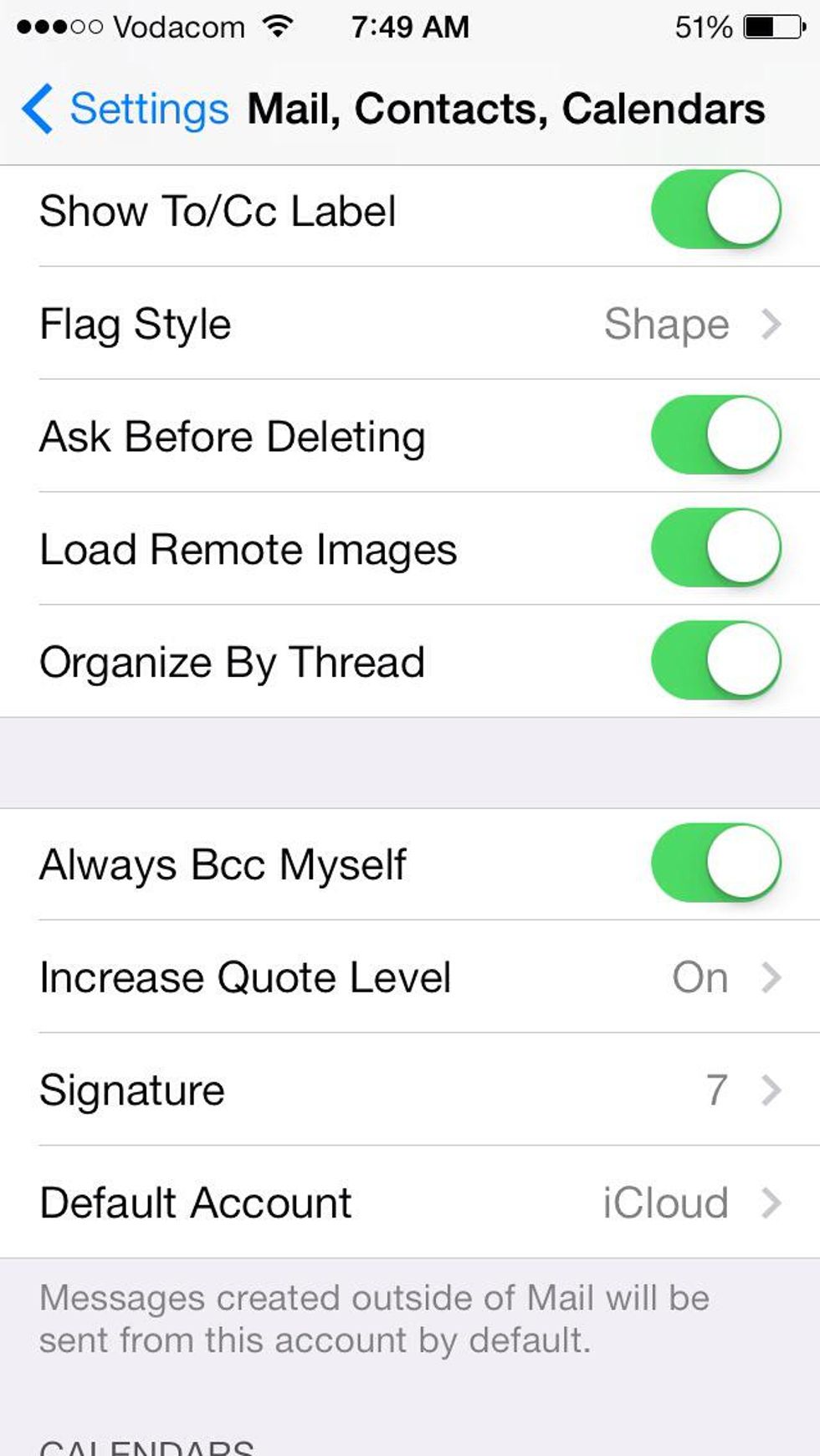This screenshot has height=1456, width=820.
Task: Open the Signature settings
Action: (410, 1089)
